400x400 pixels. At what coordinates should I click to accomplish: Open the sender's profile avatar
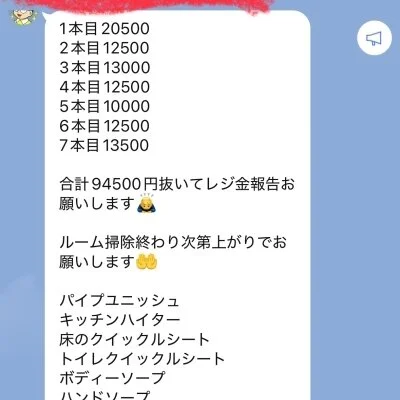tap(24, 18)
